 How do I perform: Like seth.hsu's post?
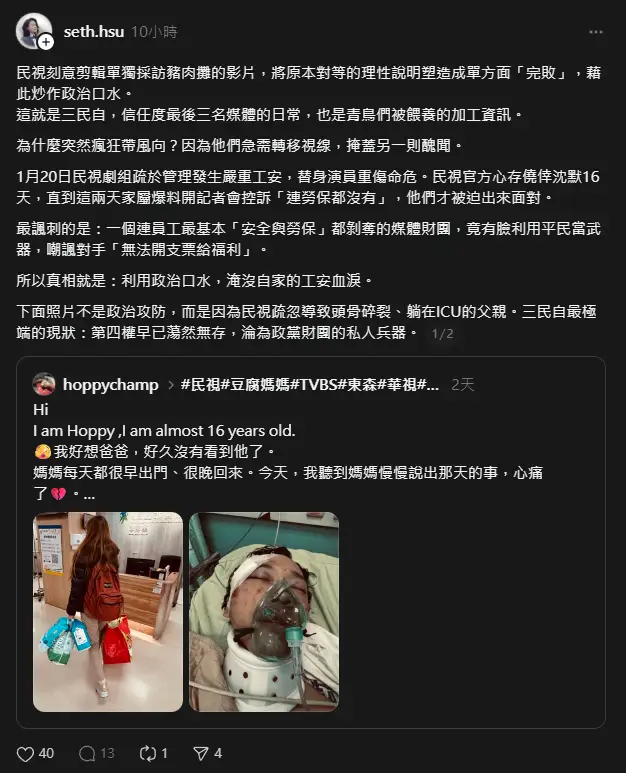pyautogui.click(x=27, y=753)
